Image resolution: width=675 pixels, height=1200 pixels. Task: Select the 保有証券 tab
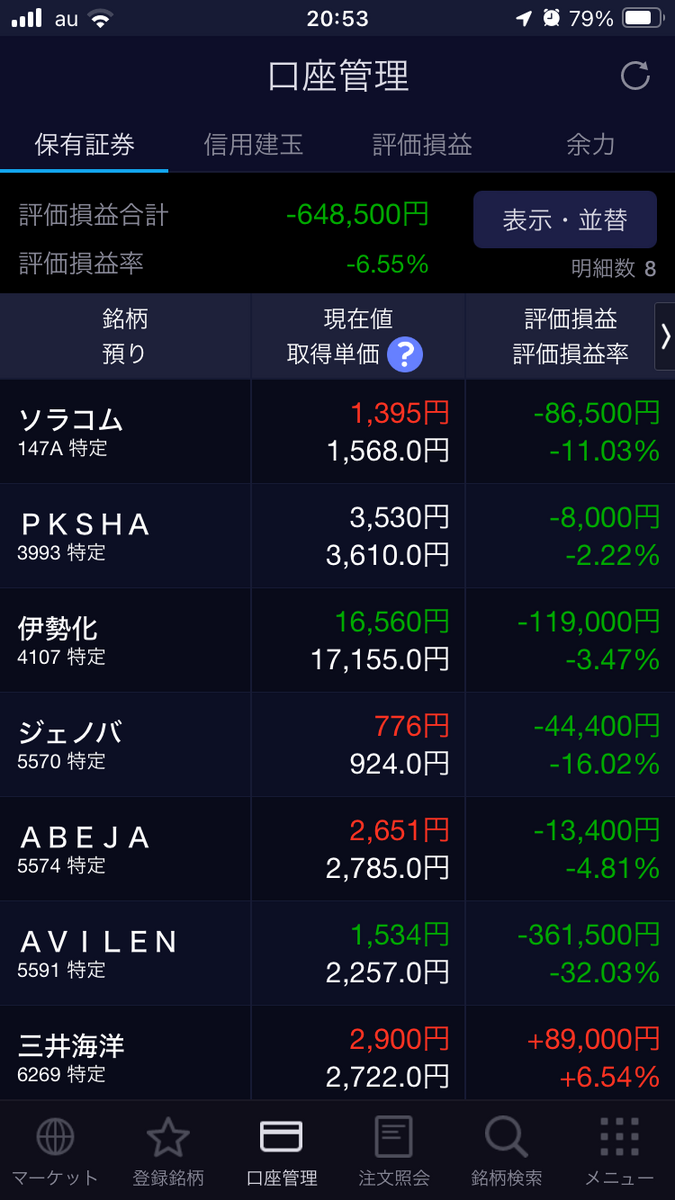pos(84,145)
